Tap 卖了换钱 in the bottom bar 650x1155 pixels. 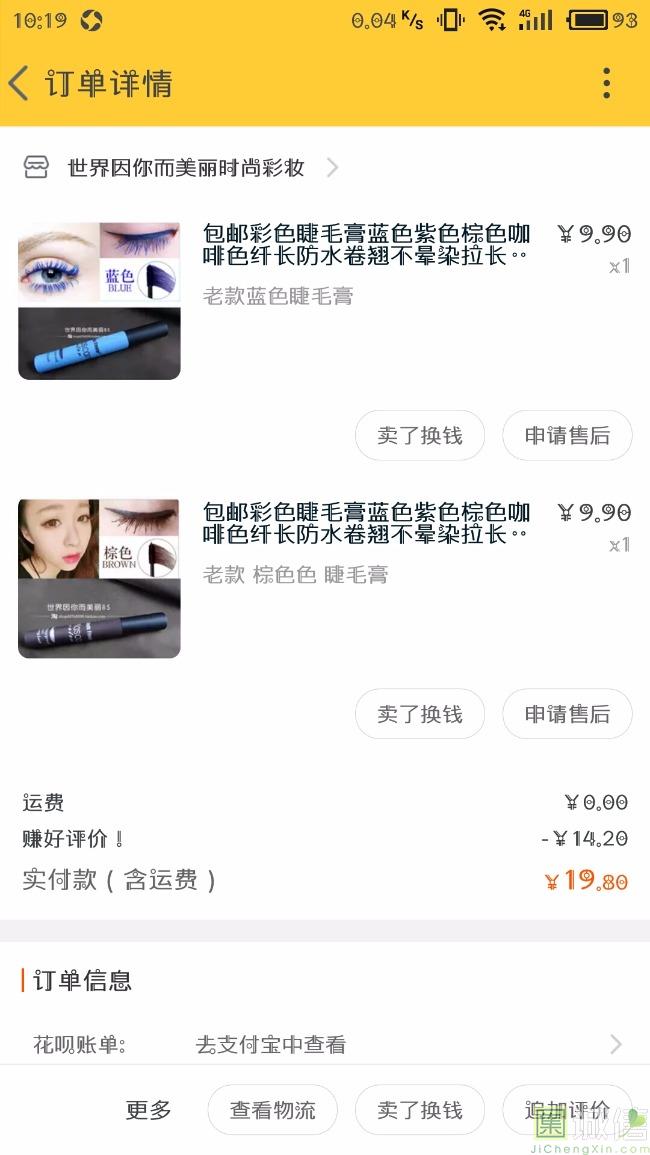pos(419,1109)
